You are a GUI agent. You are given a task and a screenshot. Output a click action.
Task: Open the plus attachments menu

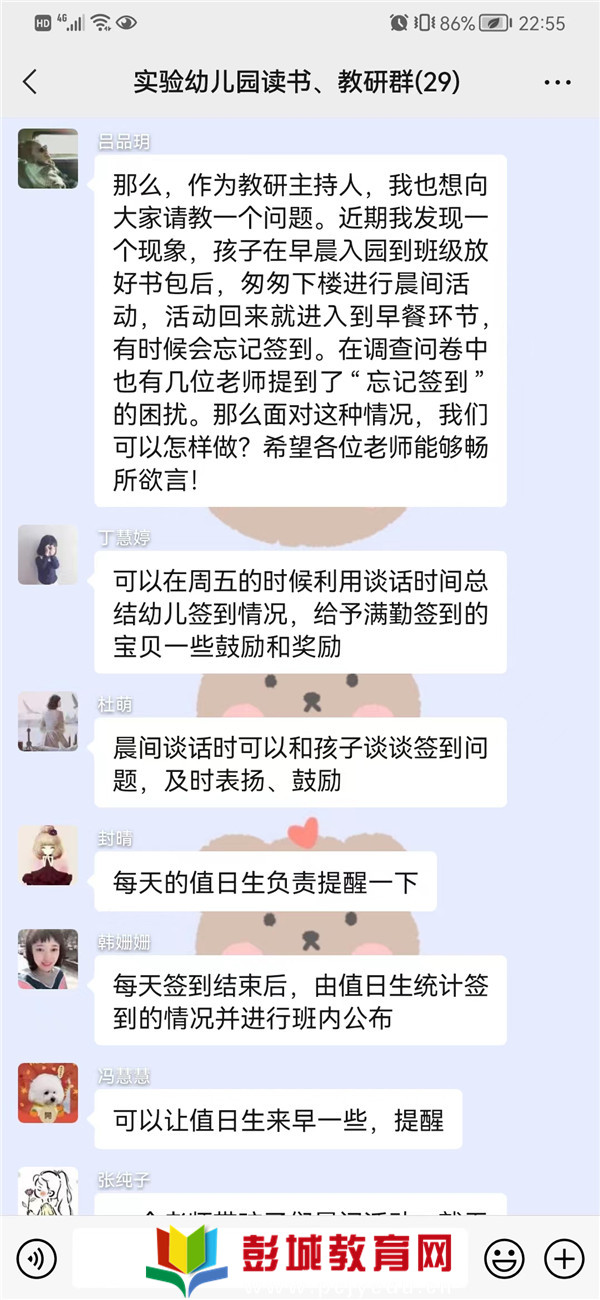coord(565,1258)
